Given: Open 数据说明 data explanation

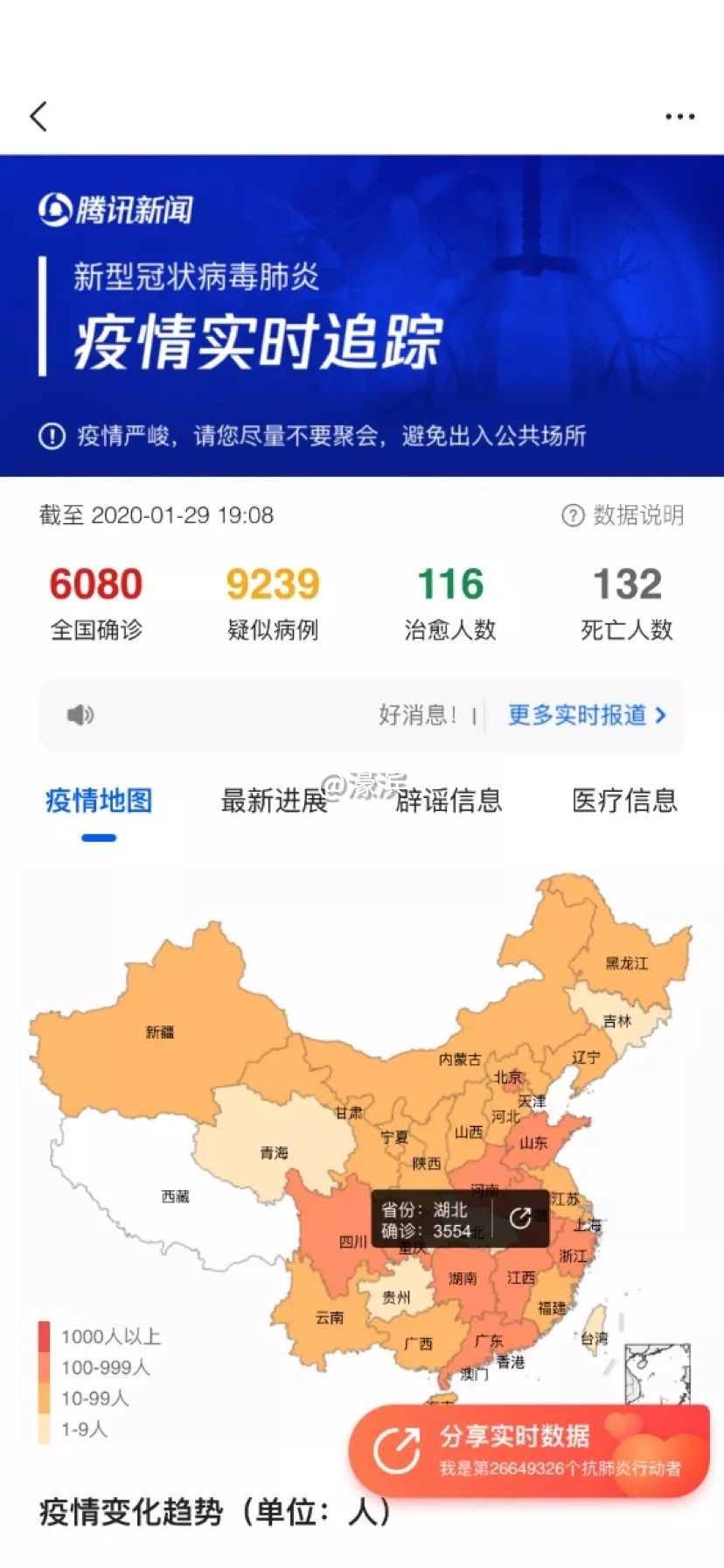Looking at the screenshot, I should tap(623, 515).
